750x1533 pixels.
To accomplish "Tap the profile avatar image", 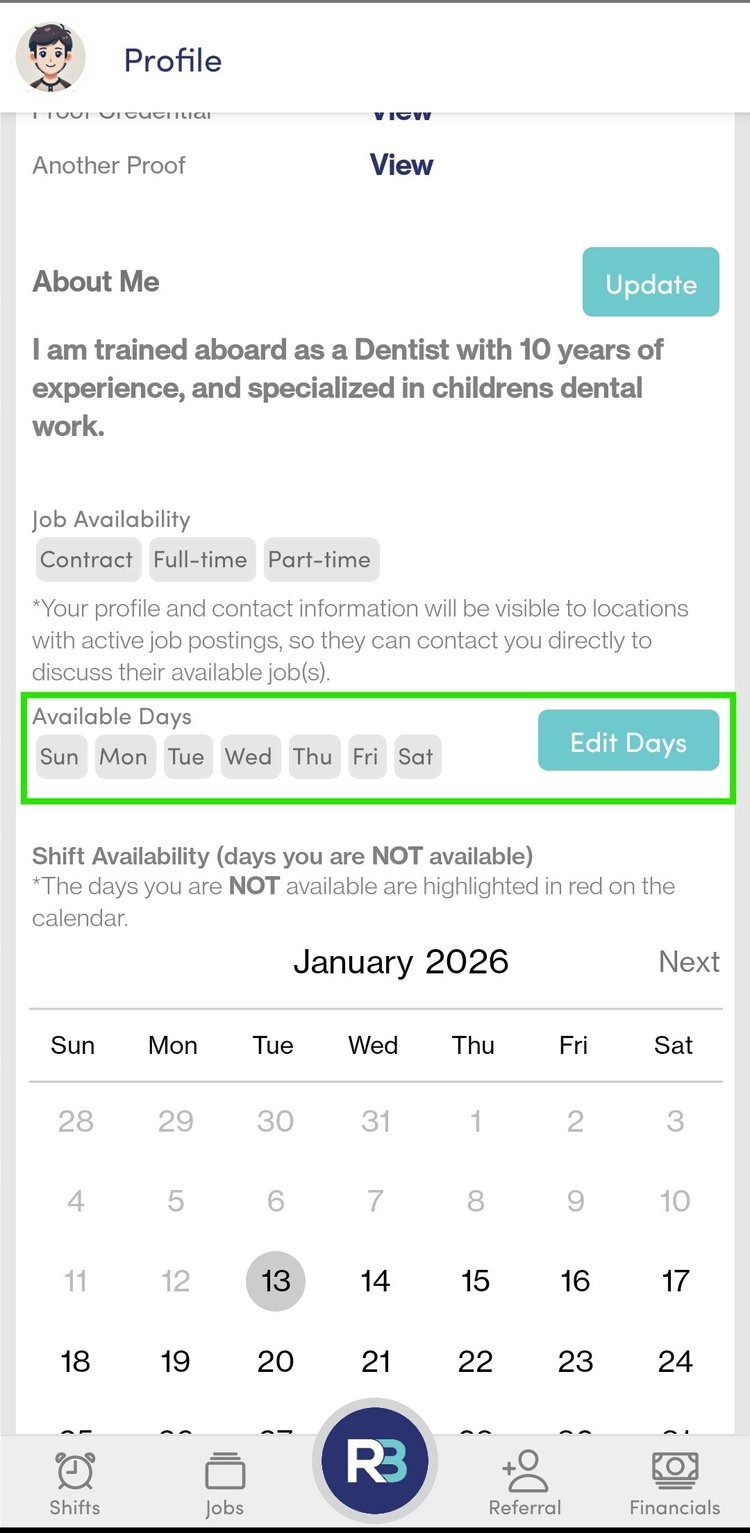I will [49, 57].
